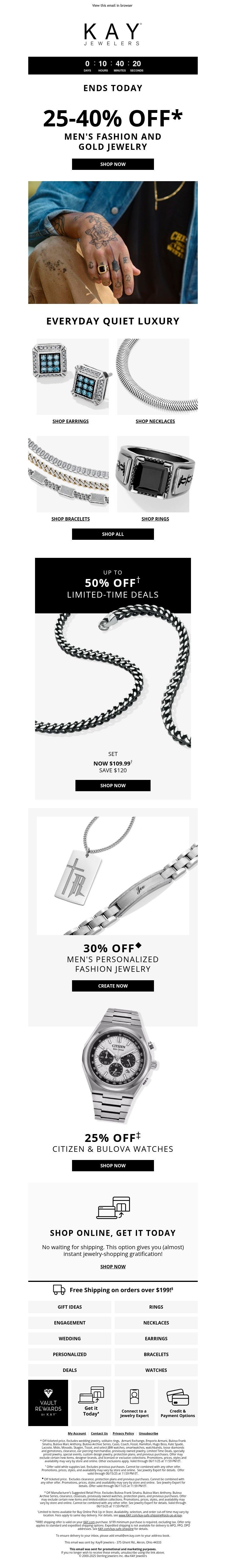The height and width of the screenshot is (1568, 226).
Task: Select the Engagement category
Action: click(x=69, y=1323)
